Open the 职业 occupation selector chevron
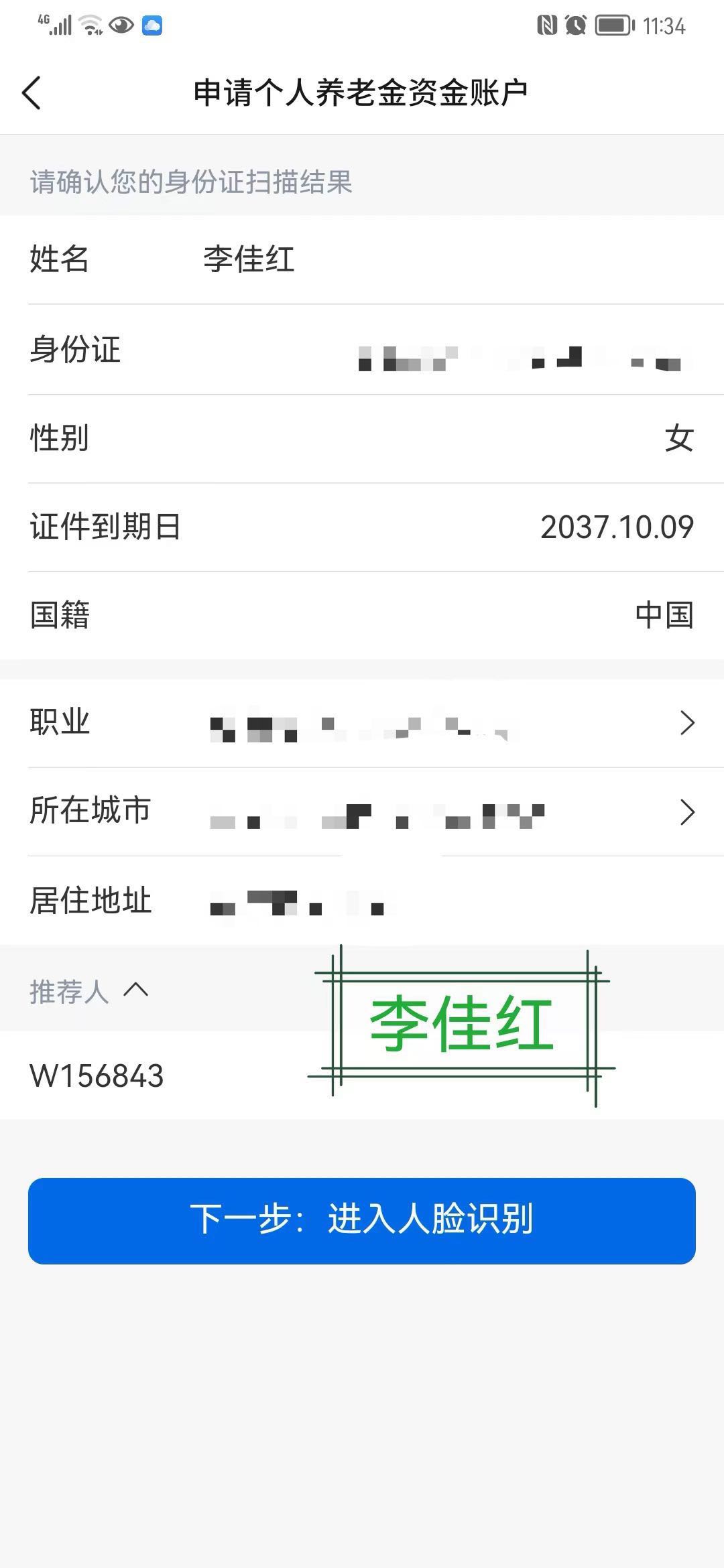 click(688, 722)
